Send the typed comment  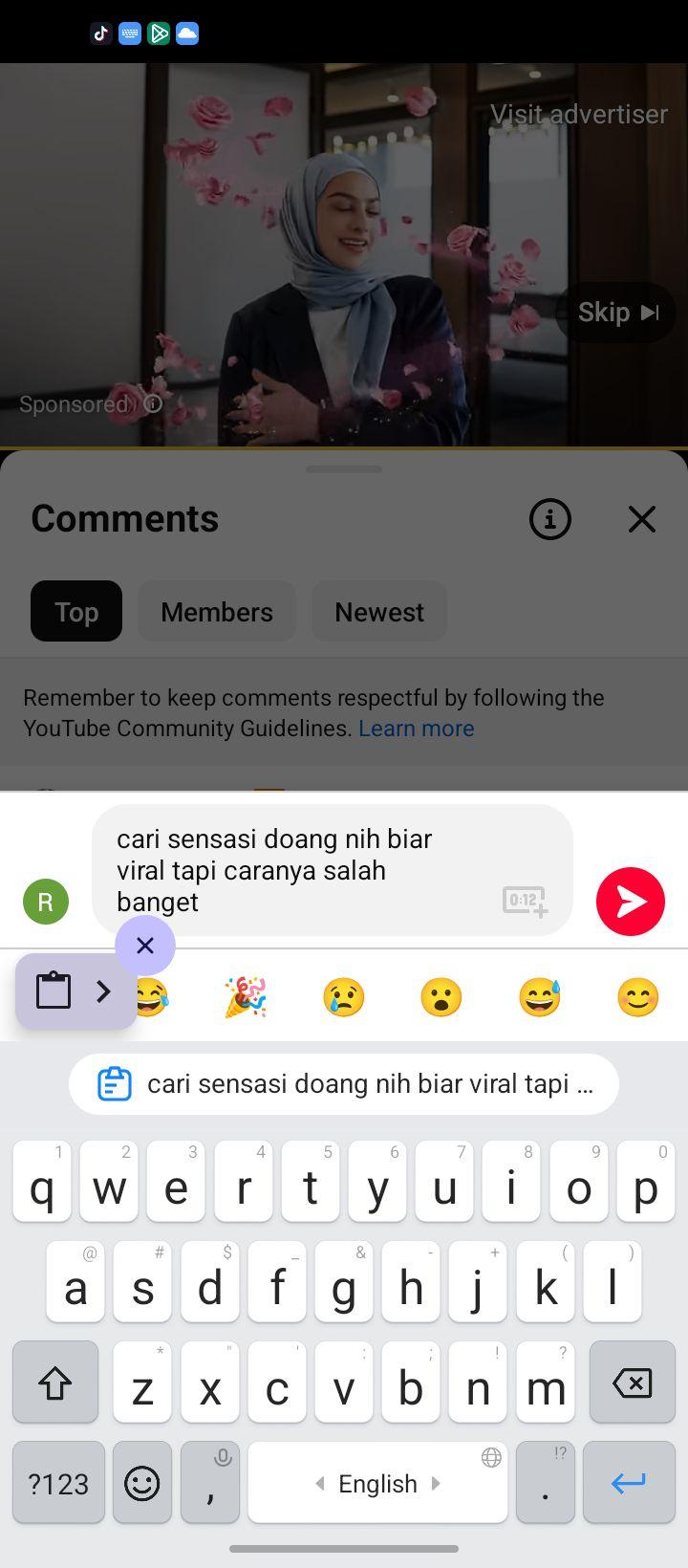click(631, 902)
